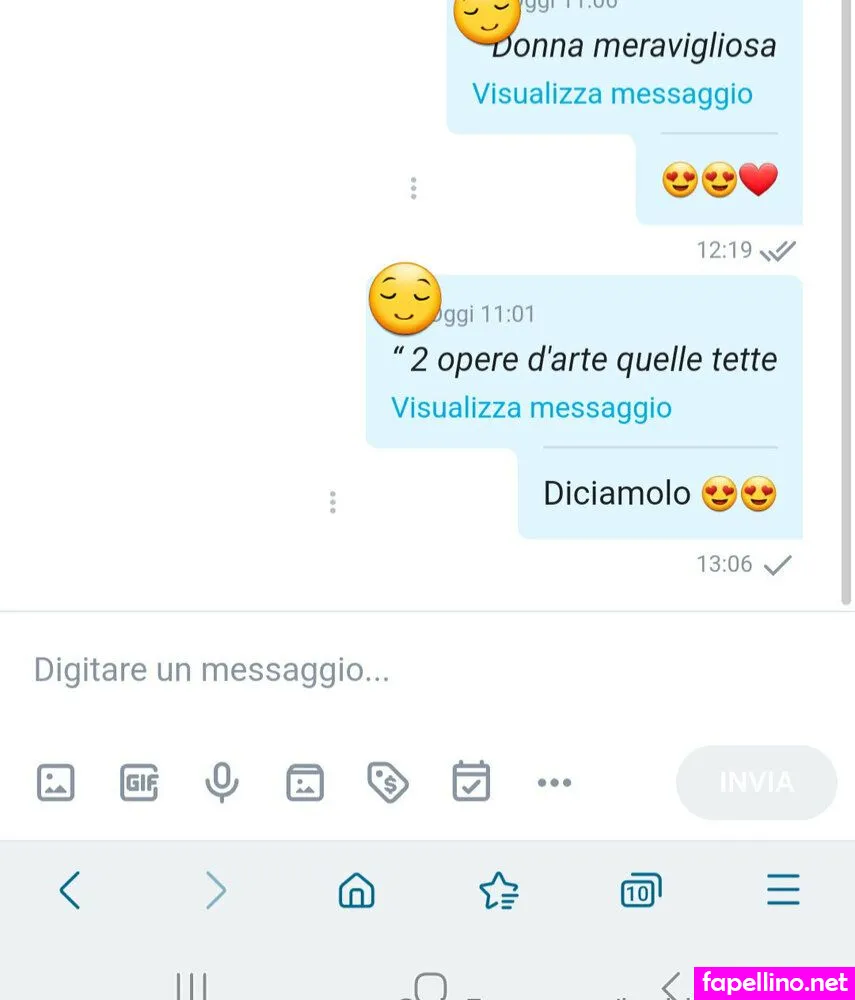Open the media vault icon
The image size is (855, 1000).
tap(305, 782)
